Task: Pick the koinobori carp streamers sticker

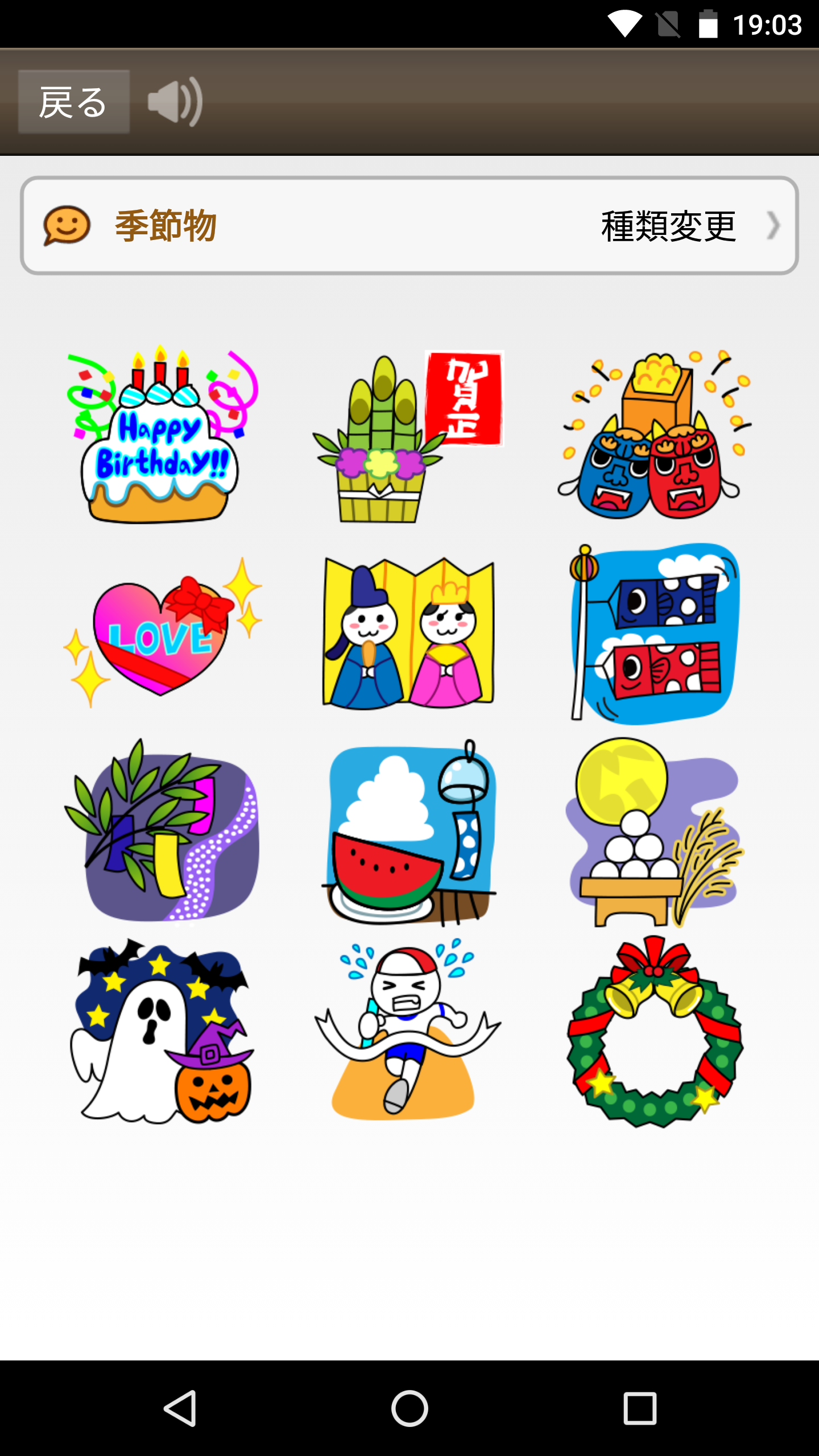Action: click(x=654, y=632)
